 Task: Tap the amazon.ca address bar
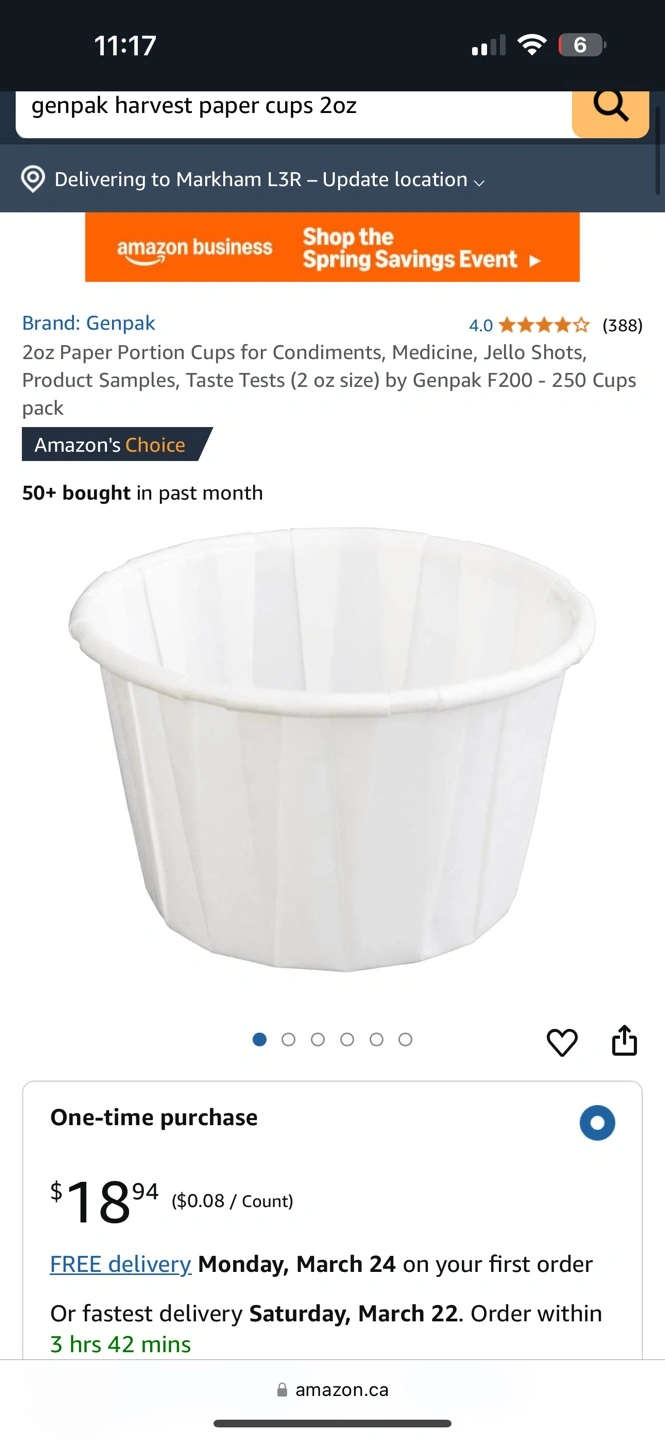coord(332,1390)
